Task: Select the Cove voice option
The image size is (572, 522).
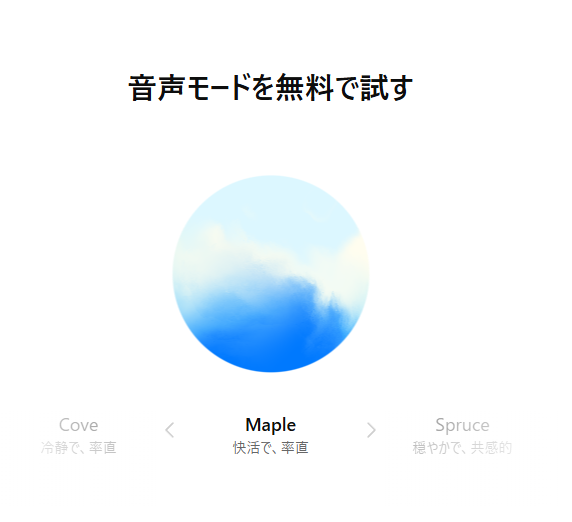Action: [x=78, y=436]
